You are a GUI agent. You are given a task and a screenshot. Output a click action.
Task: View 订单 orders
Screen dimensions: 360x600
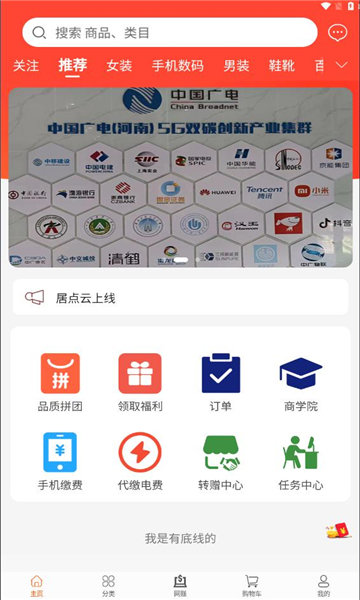pyautogui.click(x=221, y=382)
